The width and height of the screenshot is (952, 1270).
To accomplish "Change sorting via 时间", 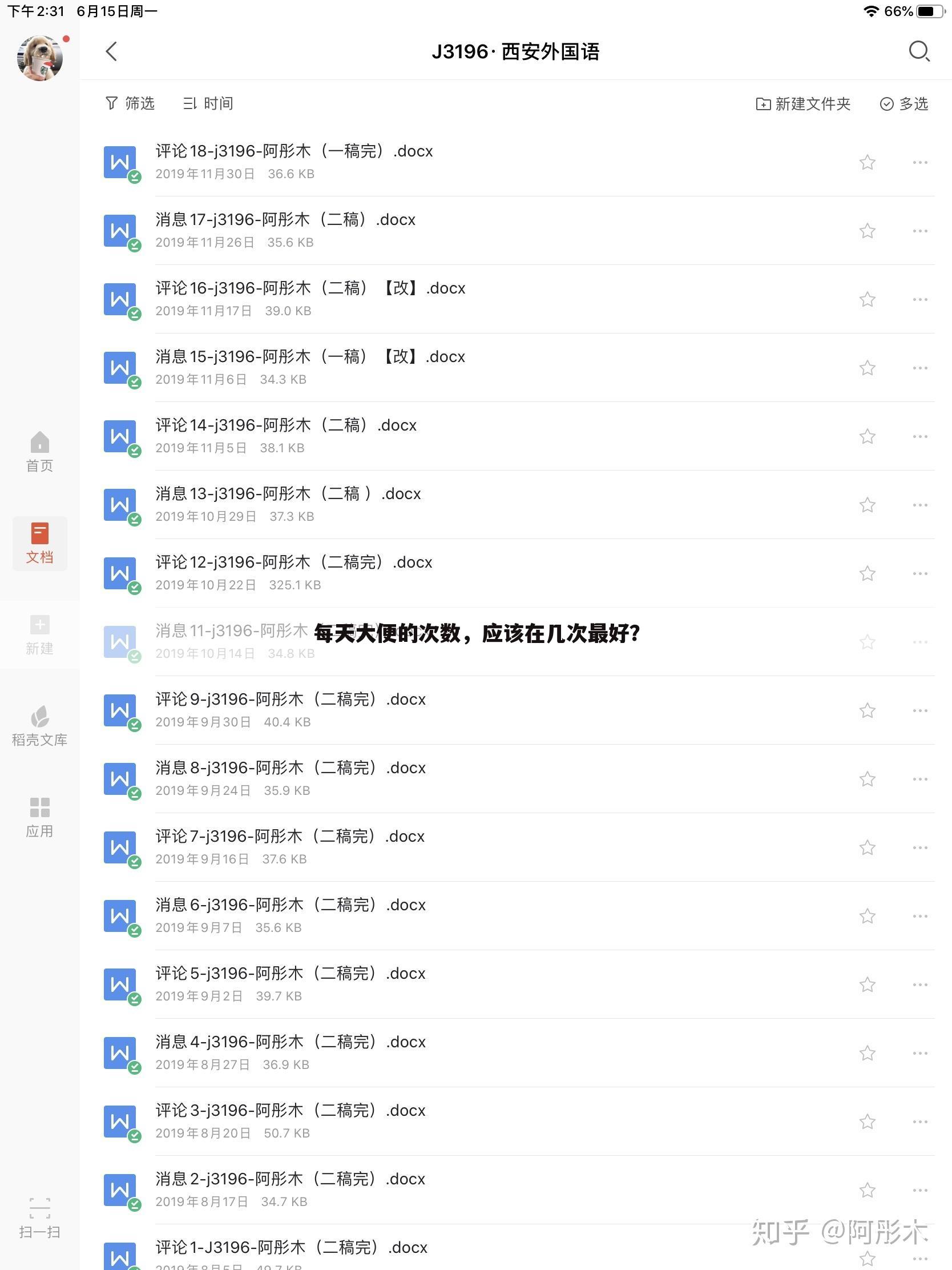I will (x=208, y=103).
